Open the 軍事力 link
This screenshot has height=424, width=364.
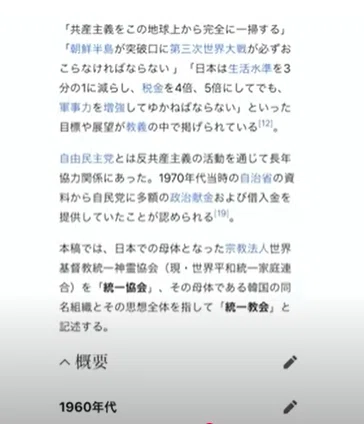(75, 107)
